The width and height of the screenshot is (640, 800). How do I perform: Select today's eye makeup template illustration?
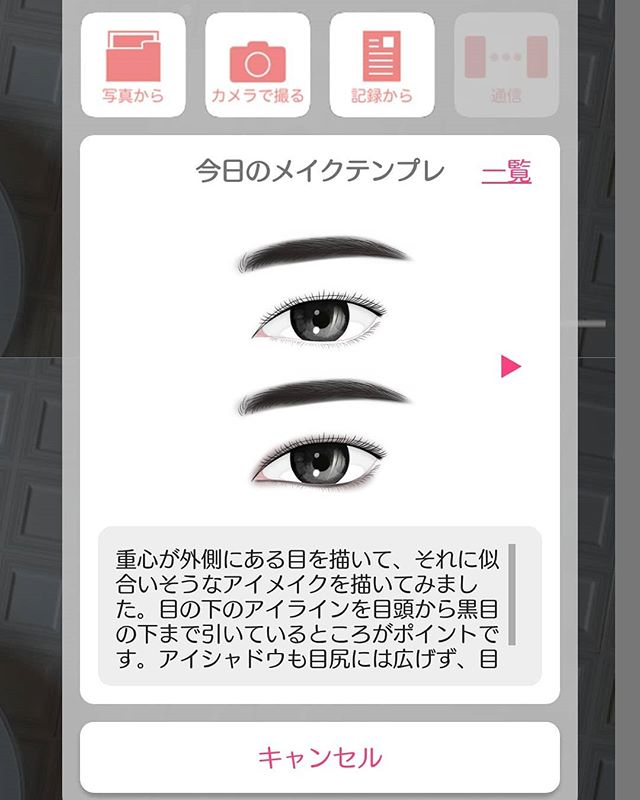[322, 365]
